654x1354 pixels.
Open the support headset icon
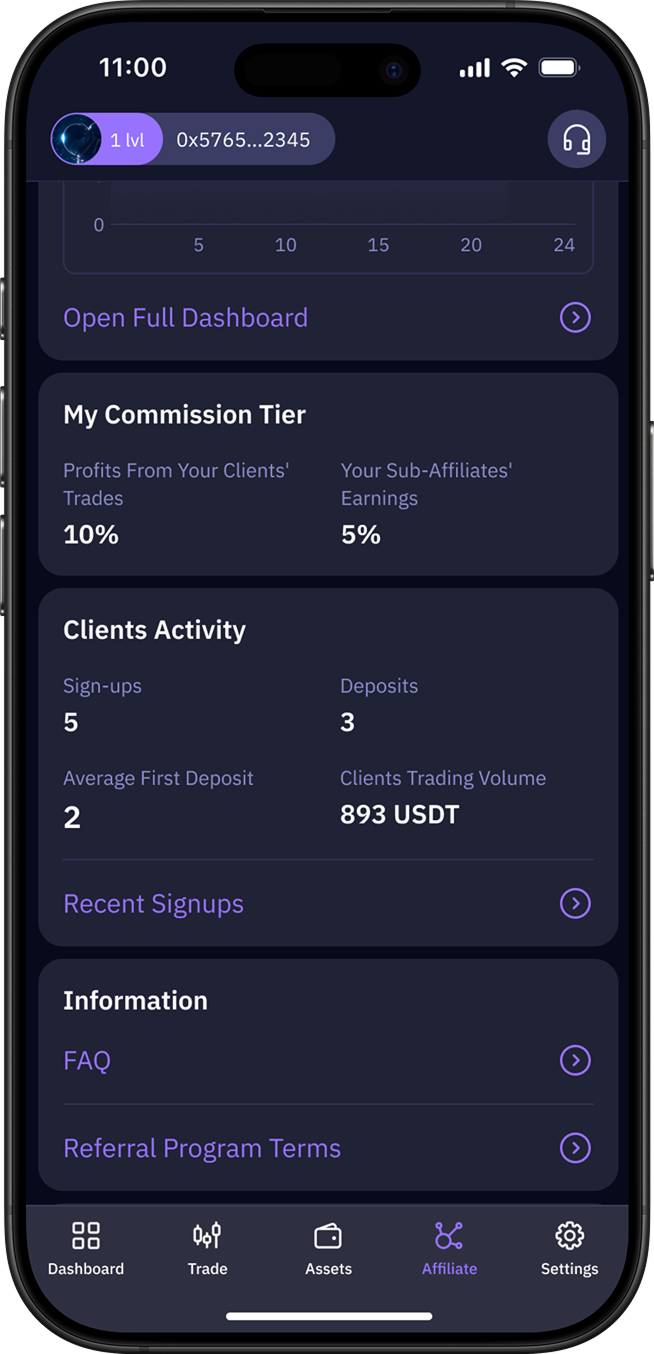point(576,139)
